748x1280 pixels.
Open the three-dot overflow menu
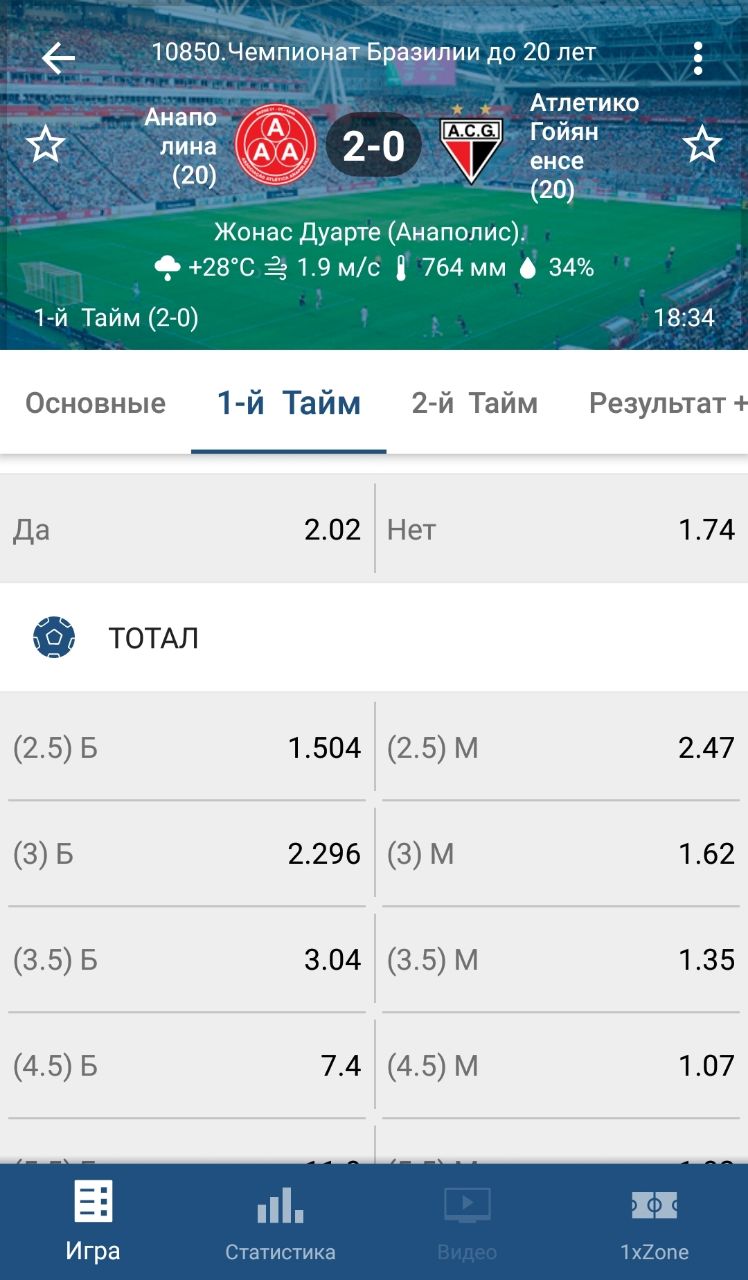click(x=698, y=59)
